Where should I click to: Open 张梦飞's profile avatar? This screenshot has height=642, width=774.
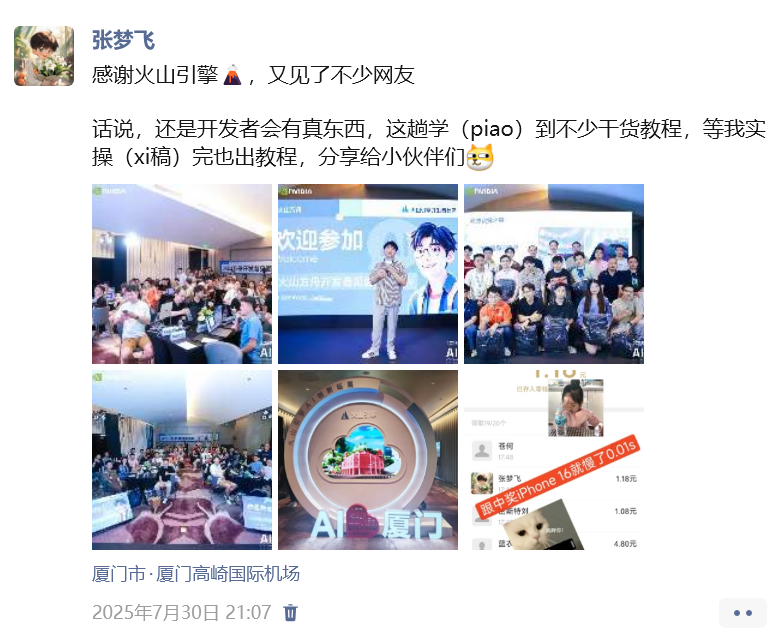click(x=44, y=56)
